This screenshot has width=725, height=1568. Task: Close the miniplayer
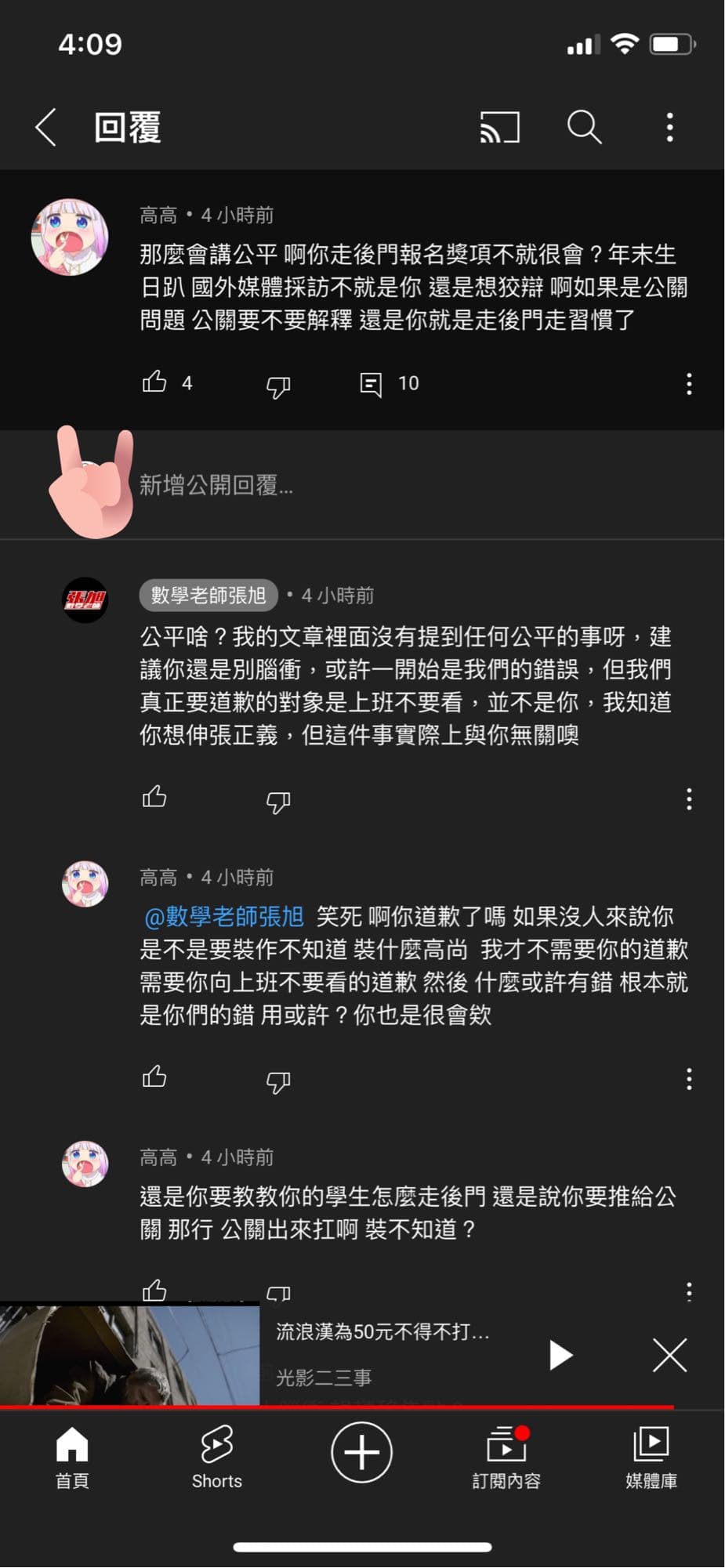(669, 1355)
